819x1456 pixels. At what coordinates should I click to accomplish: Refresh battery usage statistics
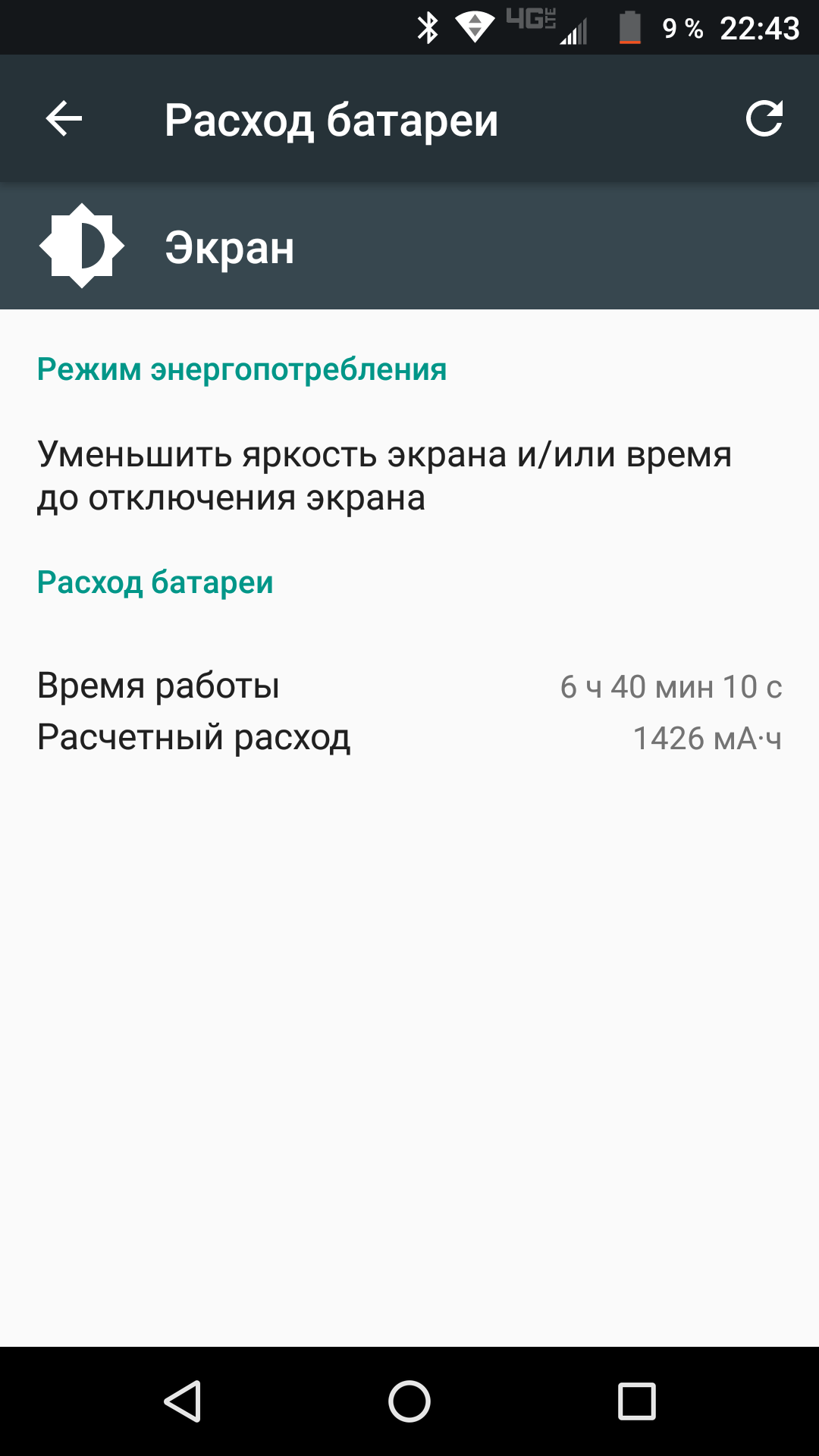(764, 119)
